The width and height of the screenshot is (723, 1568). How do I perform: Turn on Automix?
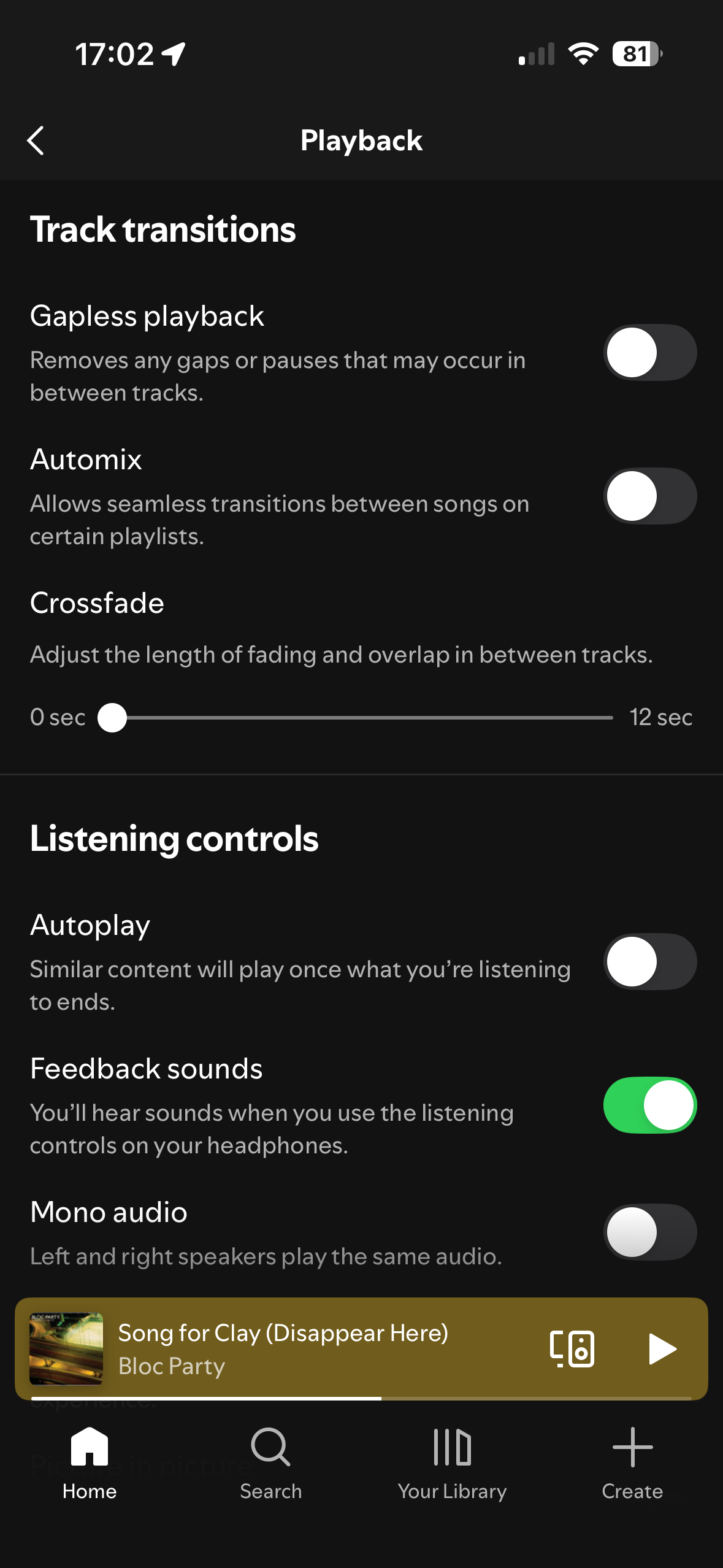click(x=649, y=496)
